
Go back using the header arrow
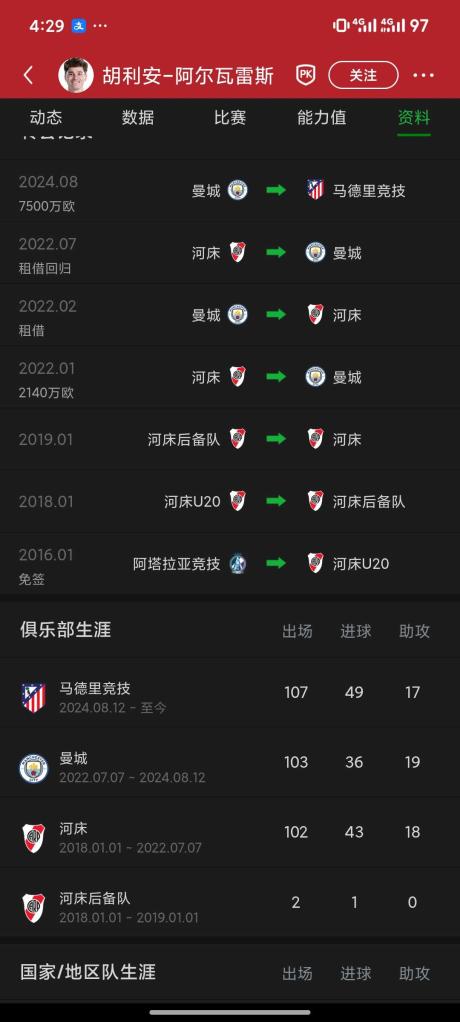point(28,76)
